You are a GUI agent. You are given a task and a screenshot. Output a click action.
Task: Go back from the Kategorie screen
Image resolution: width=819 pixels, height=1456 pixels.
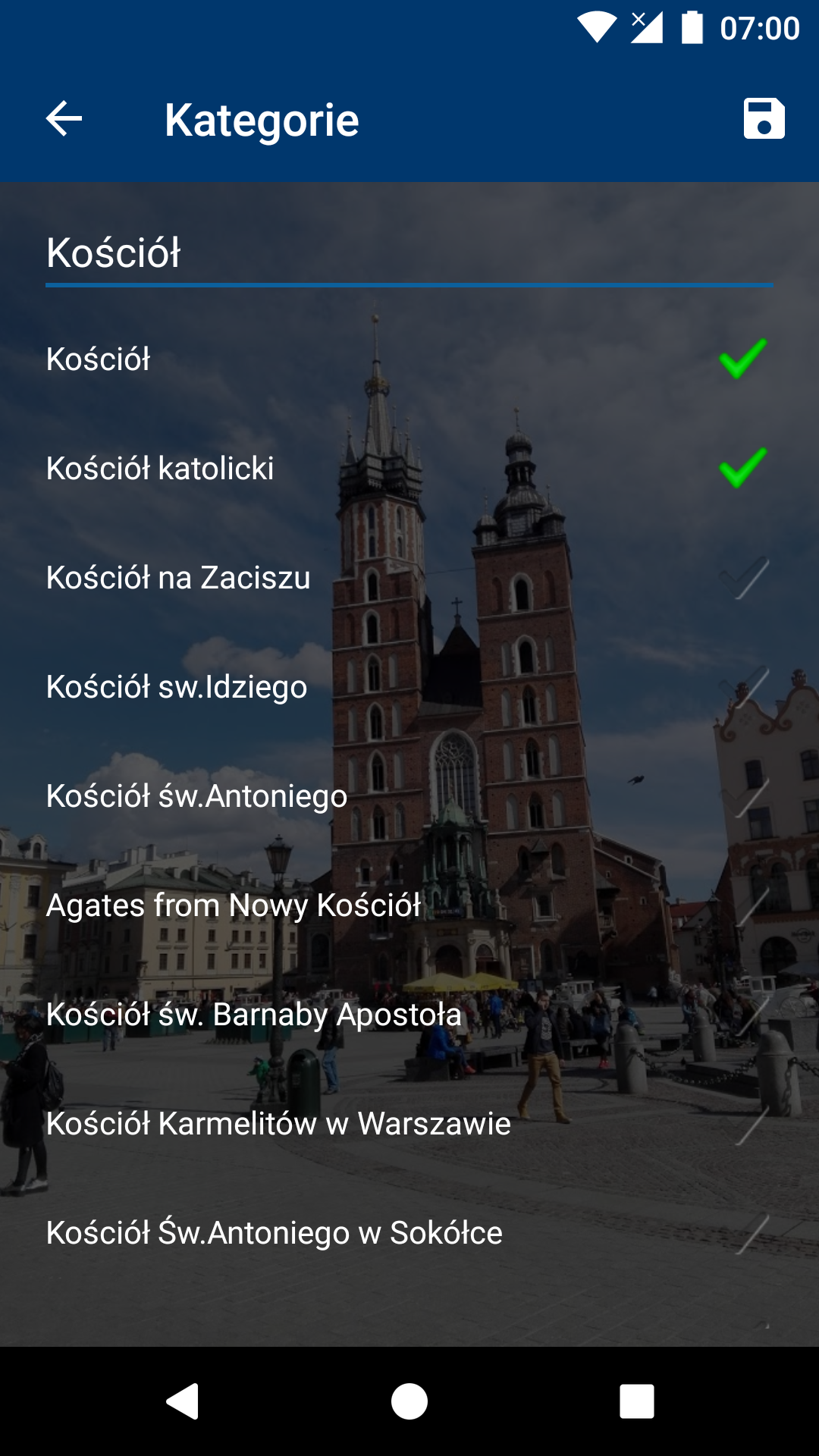pos(64,119)
